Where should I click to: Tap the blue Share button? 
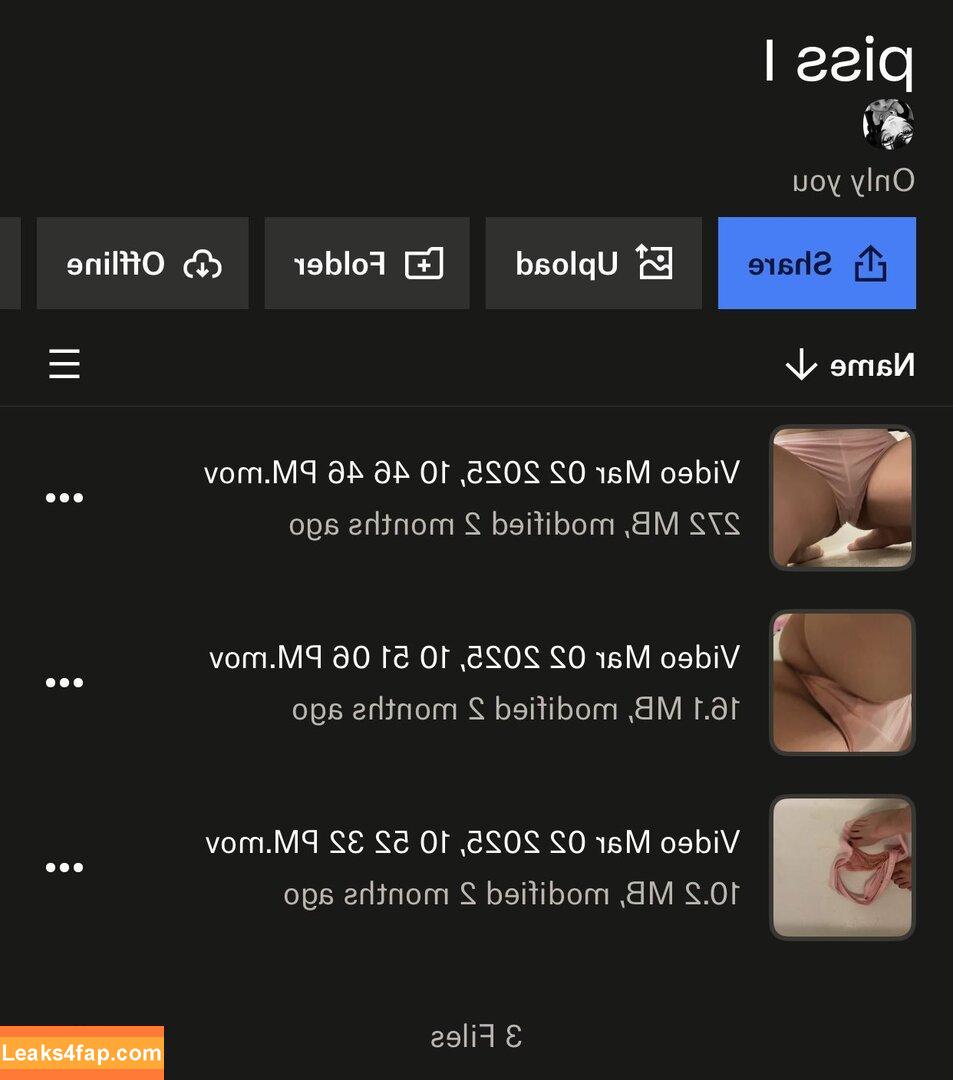pos(816,263)
